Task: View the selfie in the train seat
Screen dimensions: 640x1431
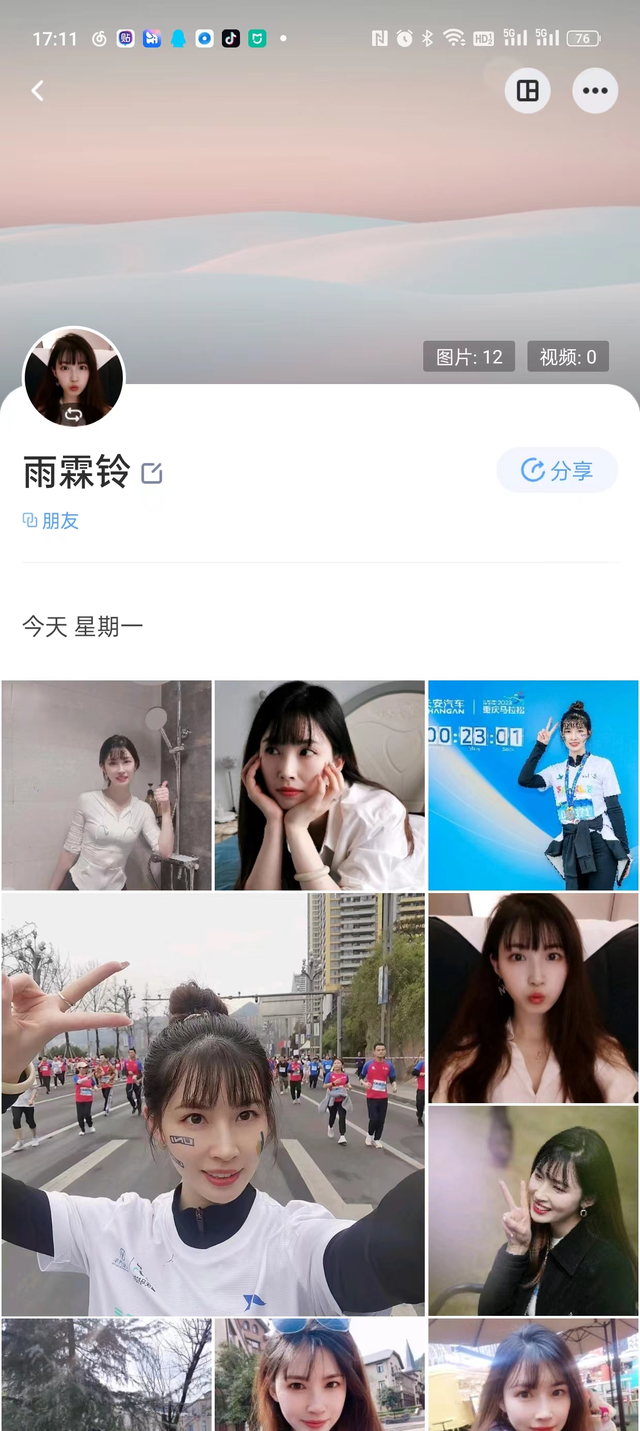Action: pyautogui.click(x=533, y=998)
